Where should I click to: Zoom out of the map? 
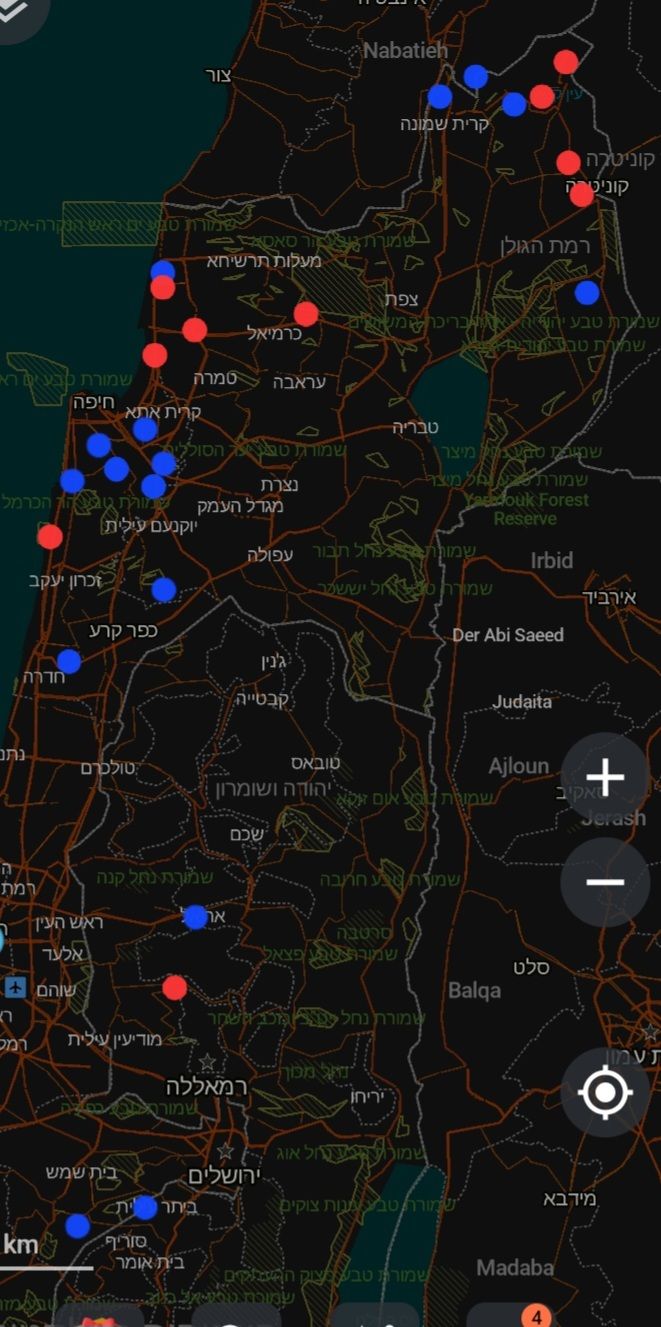click(x=605, y=882)
